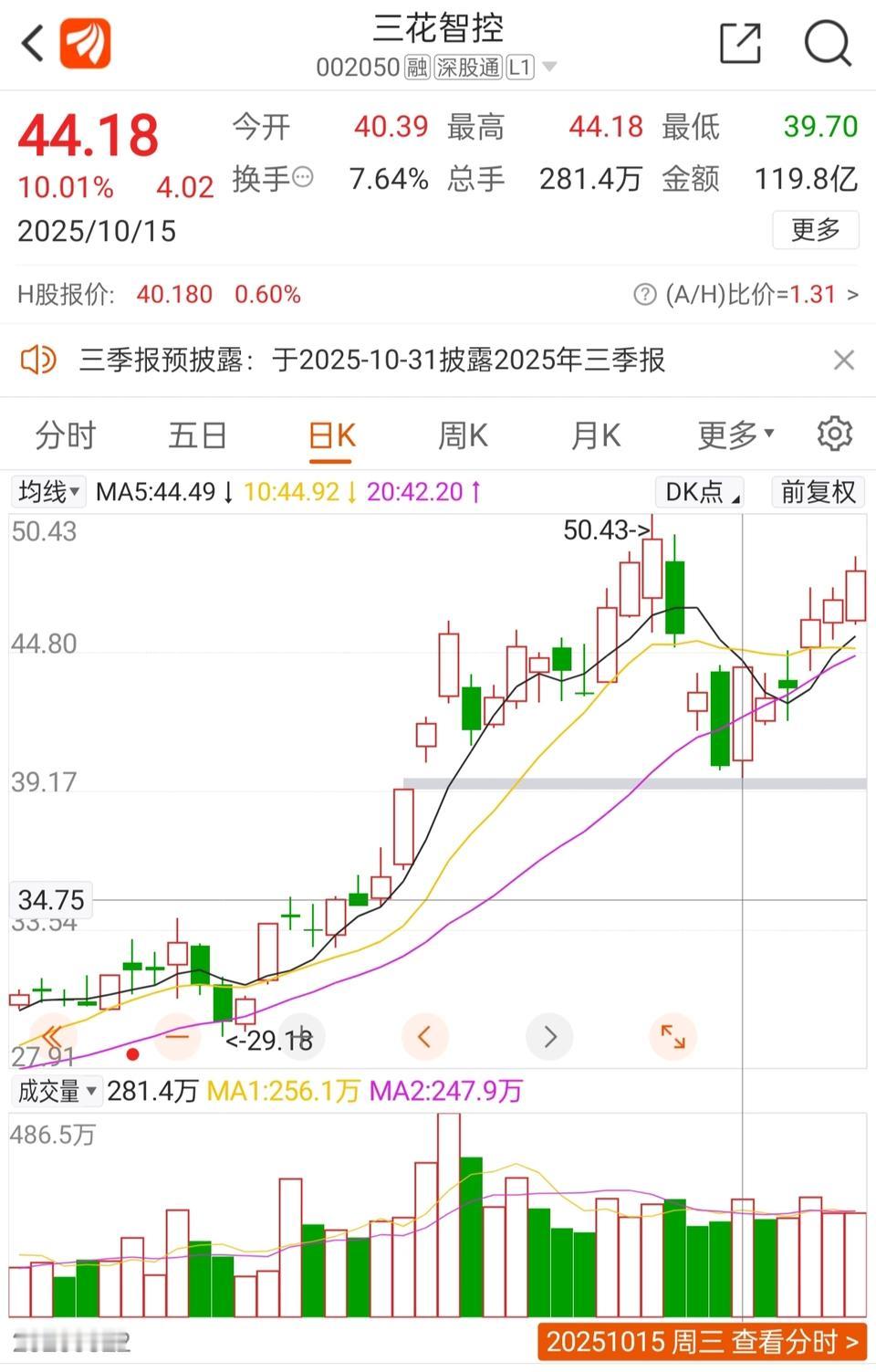
Task: Dismiss the 三季报预披露 notice
Action: click(x=844, y=361)
